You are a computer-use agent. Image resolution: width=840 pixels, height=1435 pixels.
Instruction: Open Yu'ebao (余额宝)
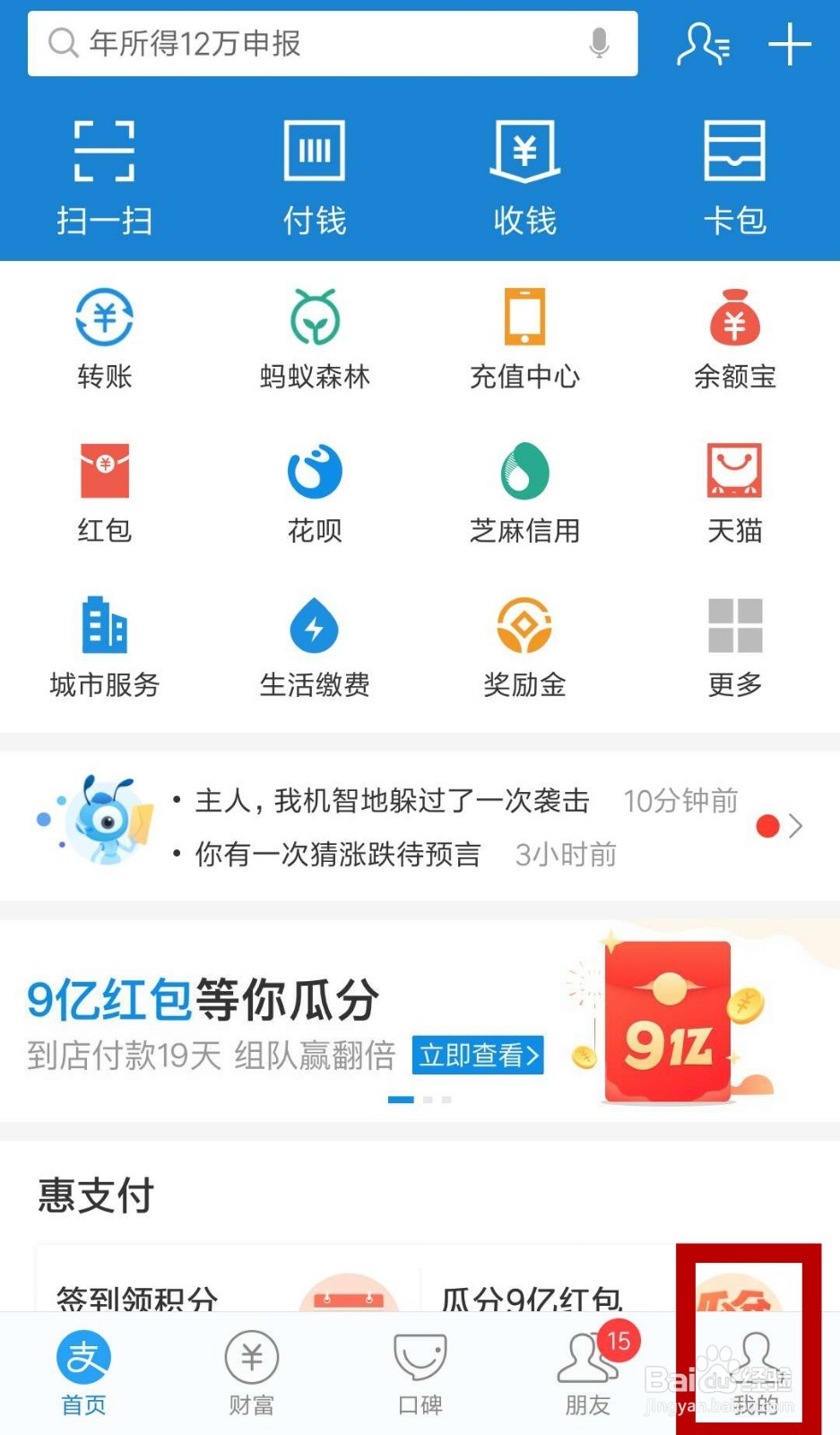[734, 336]
